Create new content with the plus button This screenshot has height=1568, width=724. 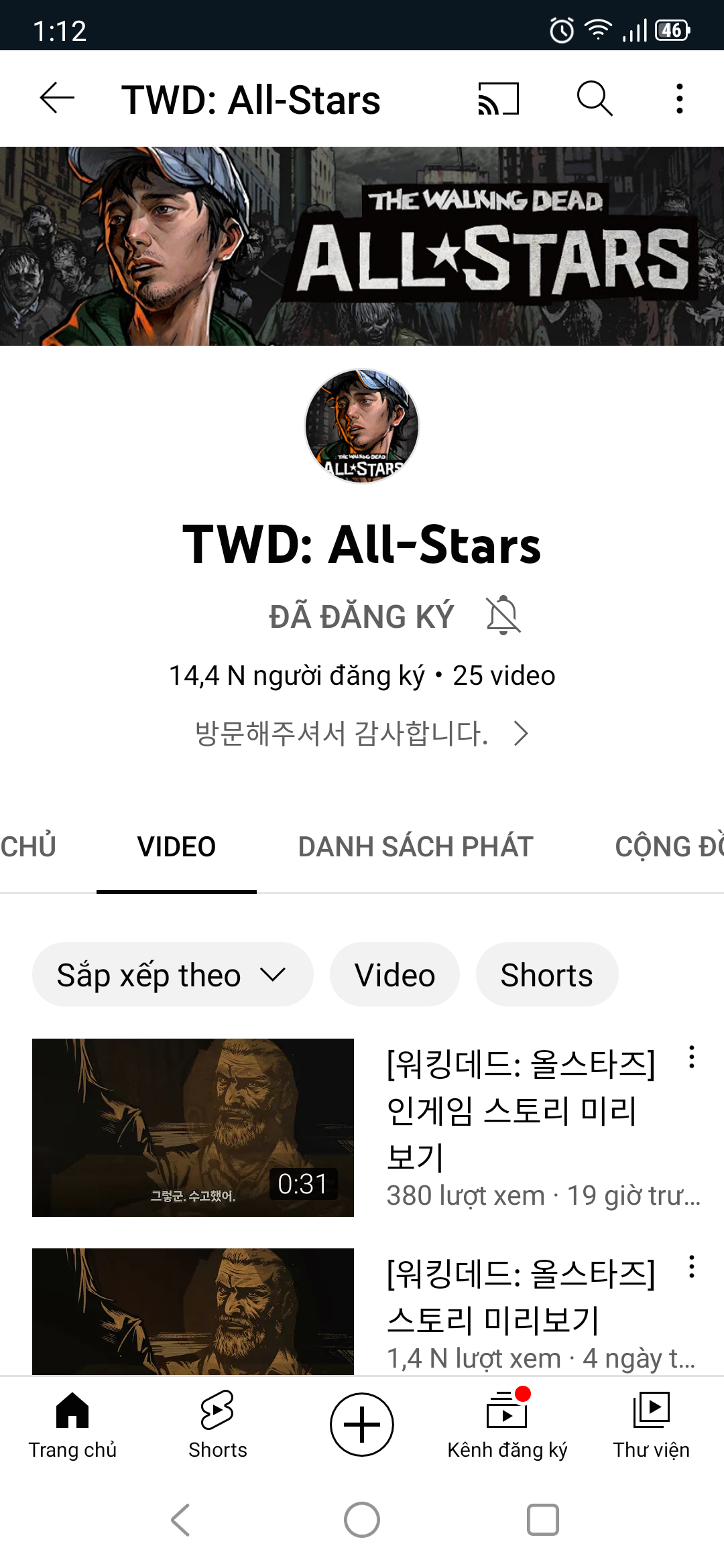click(362, 1425)
